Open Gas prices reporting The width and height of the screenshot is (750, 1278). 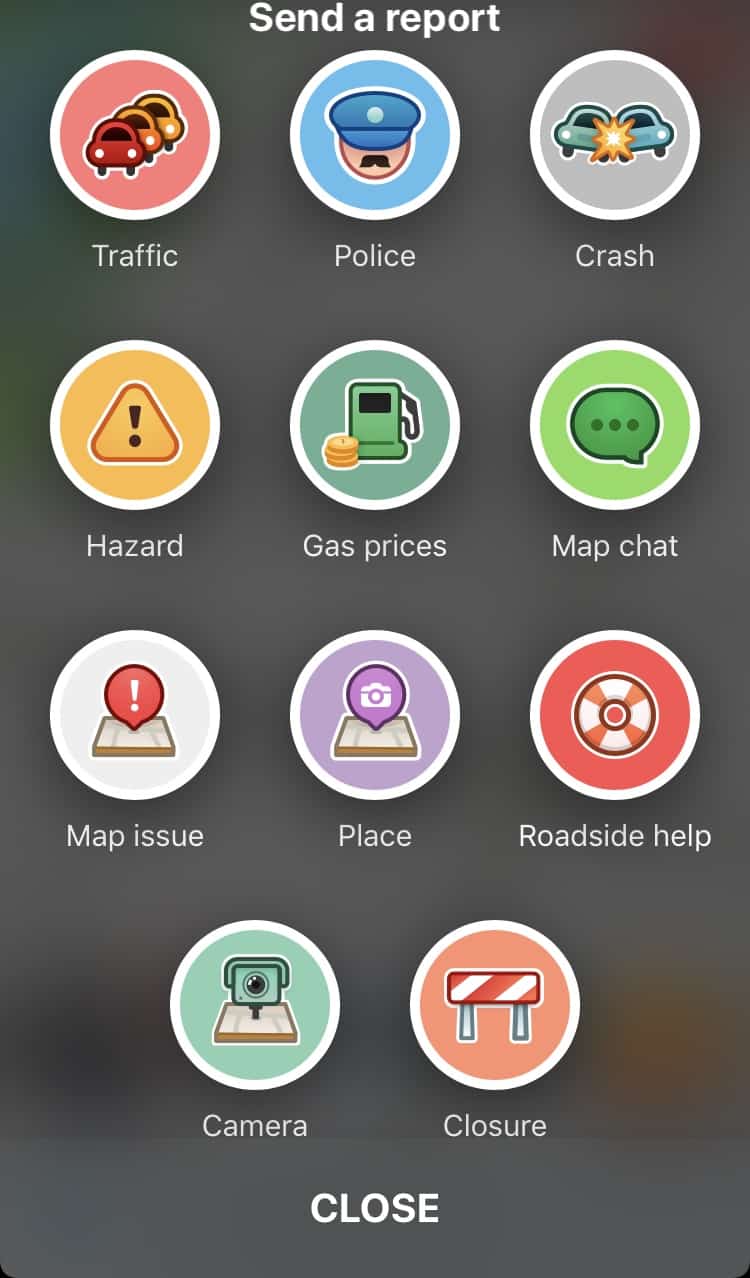[375, 426]
